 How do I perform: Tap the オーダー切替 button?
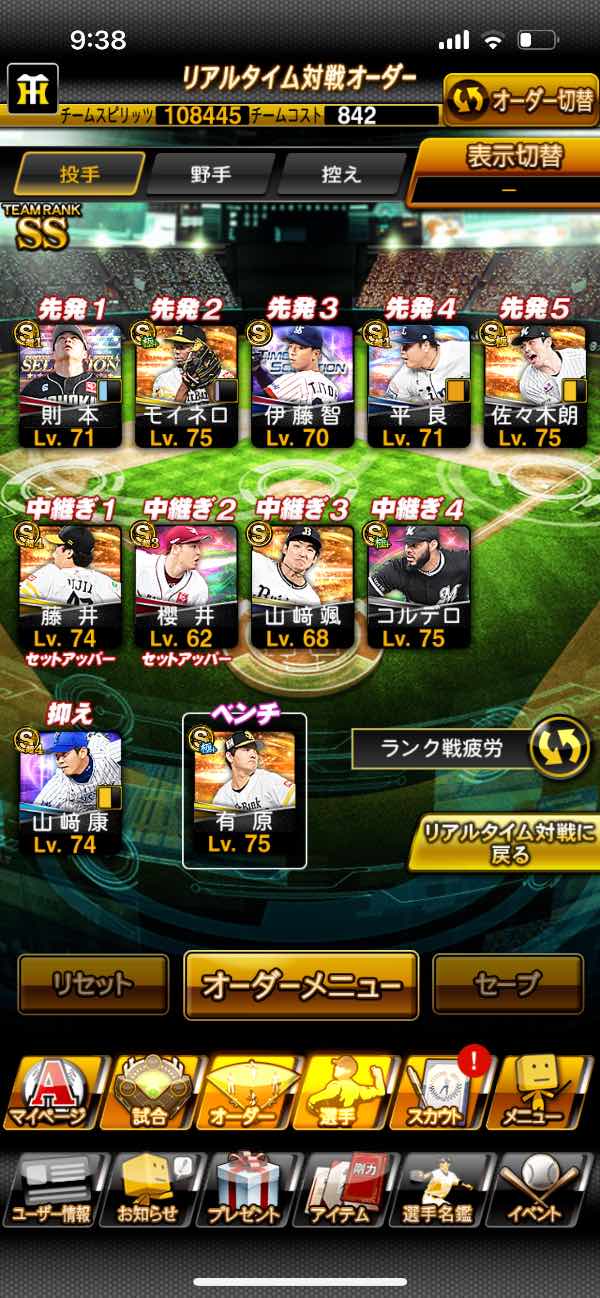point(520,99)
